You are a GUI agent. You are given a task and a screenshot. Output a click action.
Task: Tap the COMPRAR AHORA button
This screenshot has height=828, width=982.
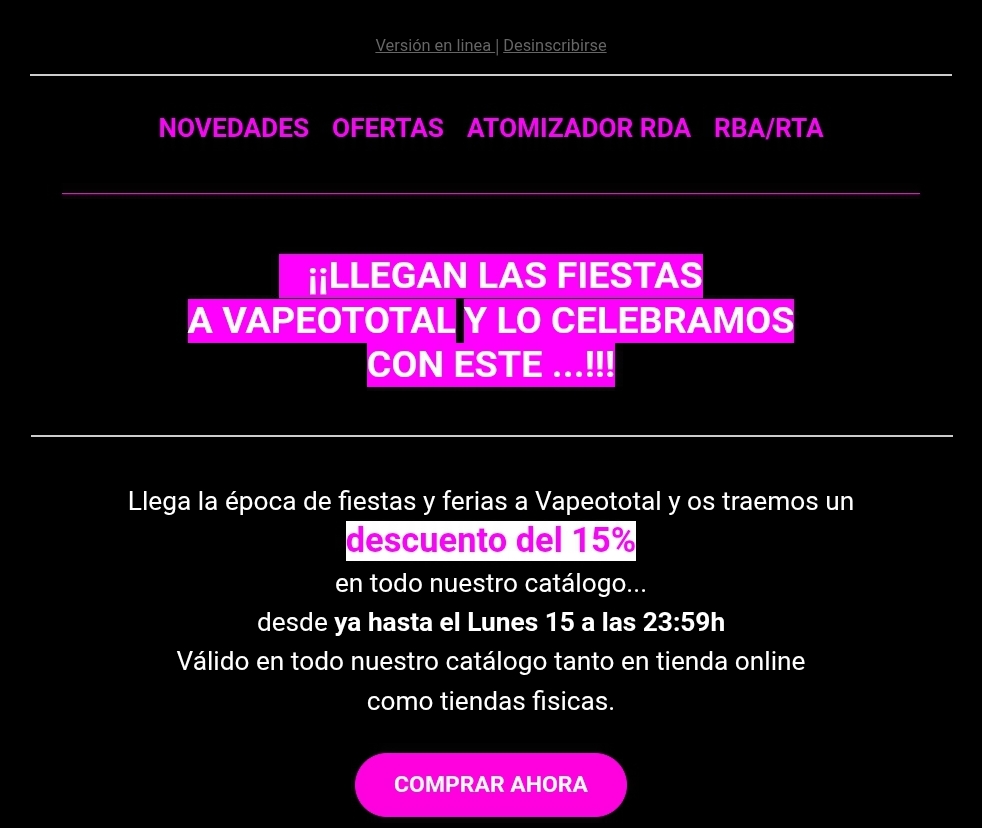tap(491, 784)
